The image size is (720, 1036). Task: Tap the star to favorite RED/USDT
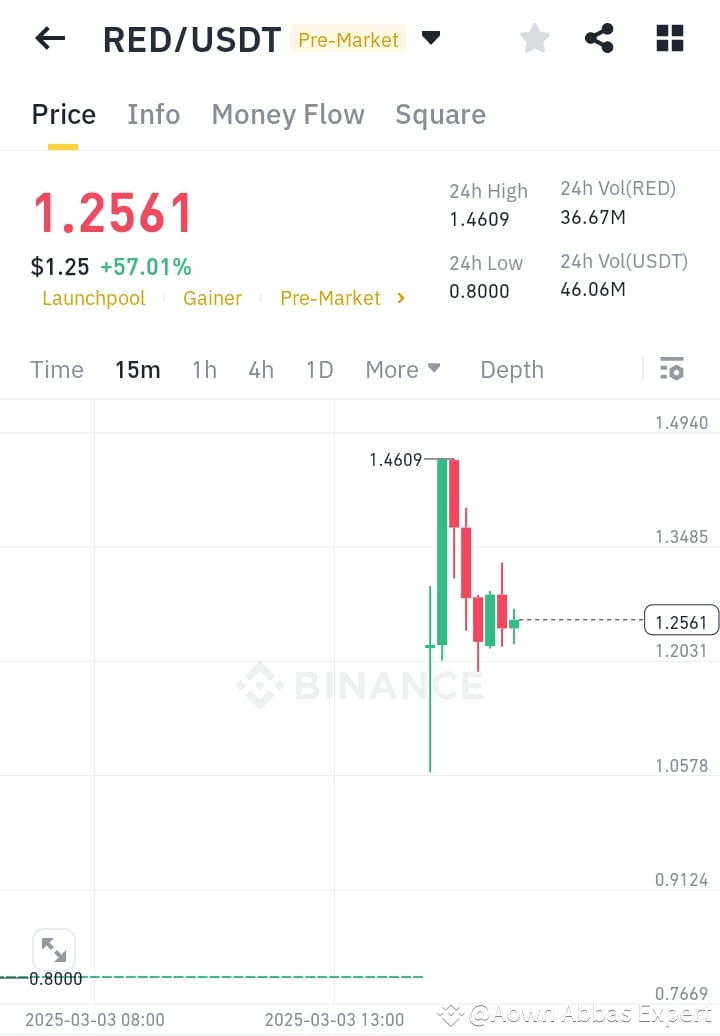click(534, 38)
